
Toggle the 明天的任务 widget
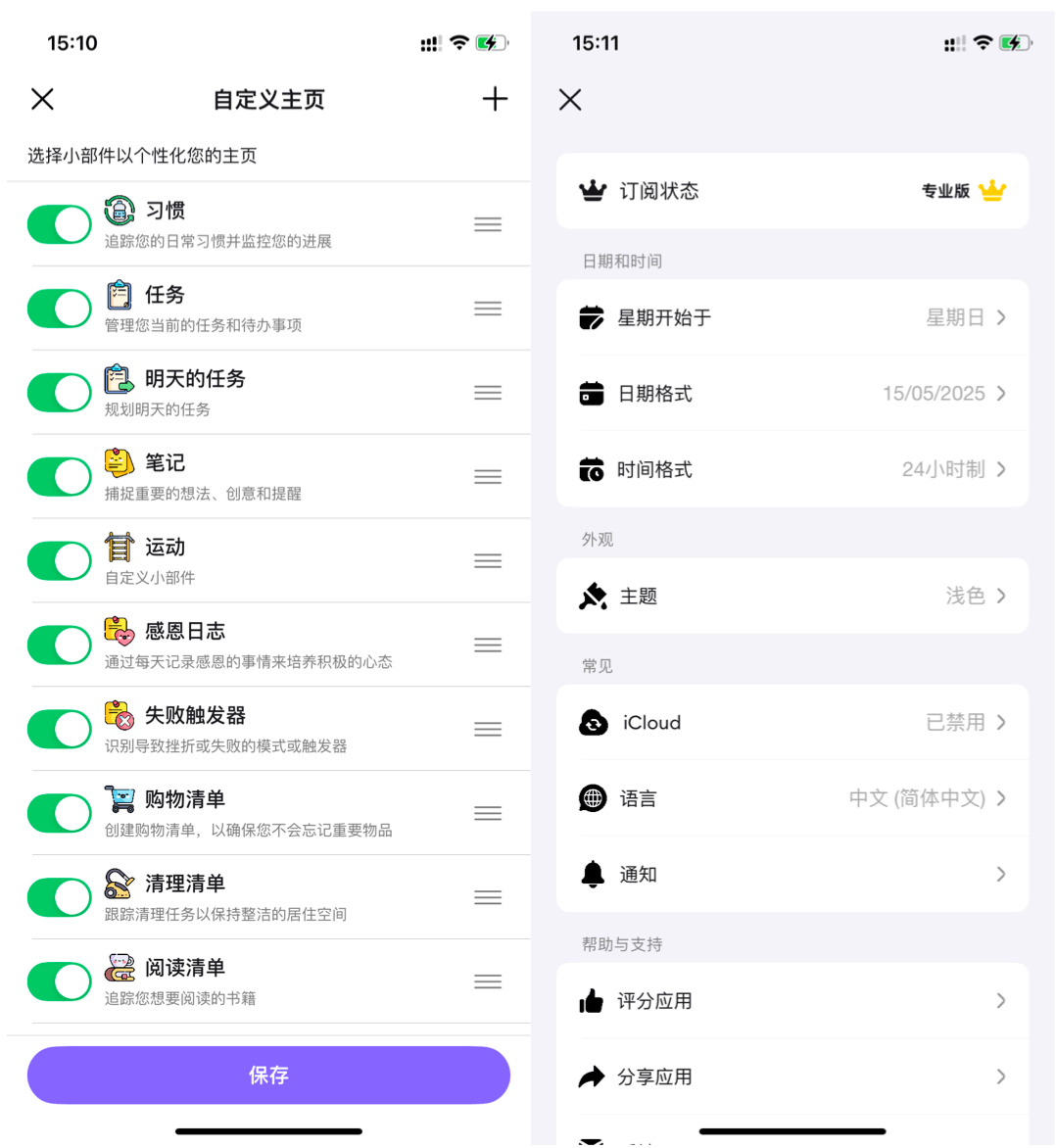pyautogui.click(x=60, y=393)
